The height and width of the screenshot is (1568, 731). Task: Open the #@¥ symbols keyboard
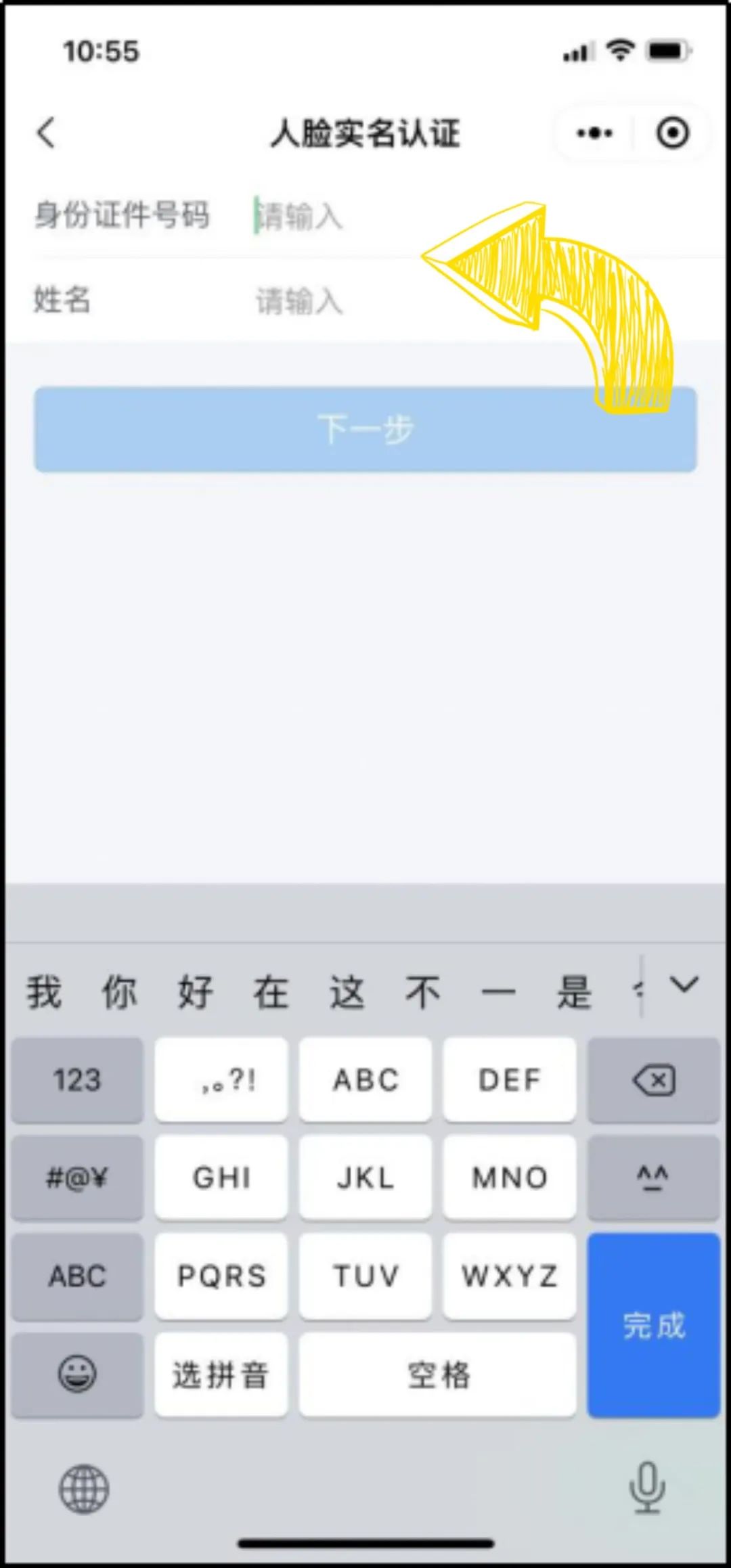(77, 1178)
